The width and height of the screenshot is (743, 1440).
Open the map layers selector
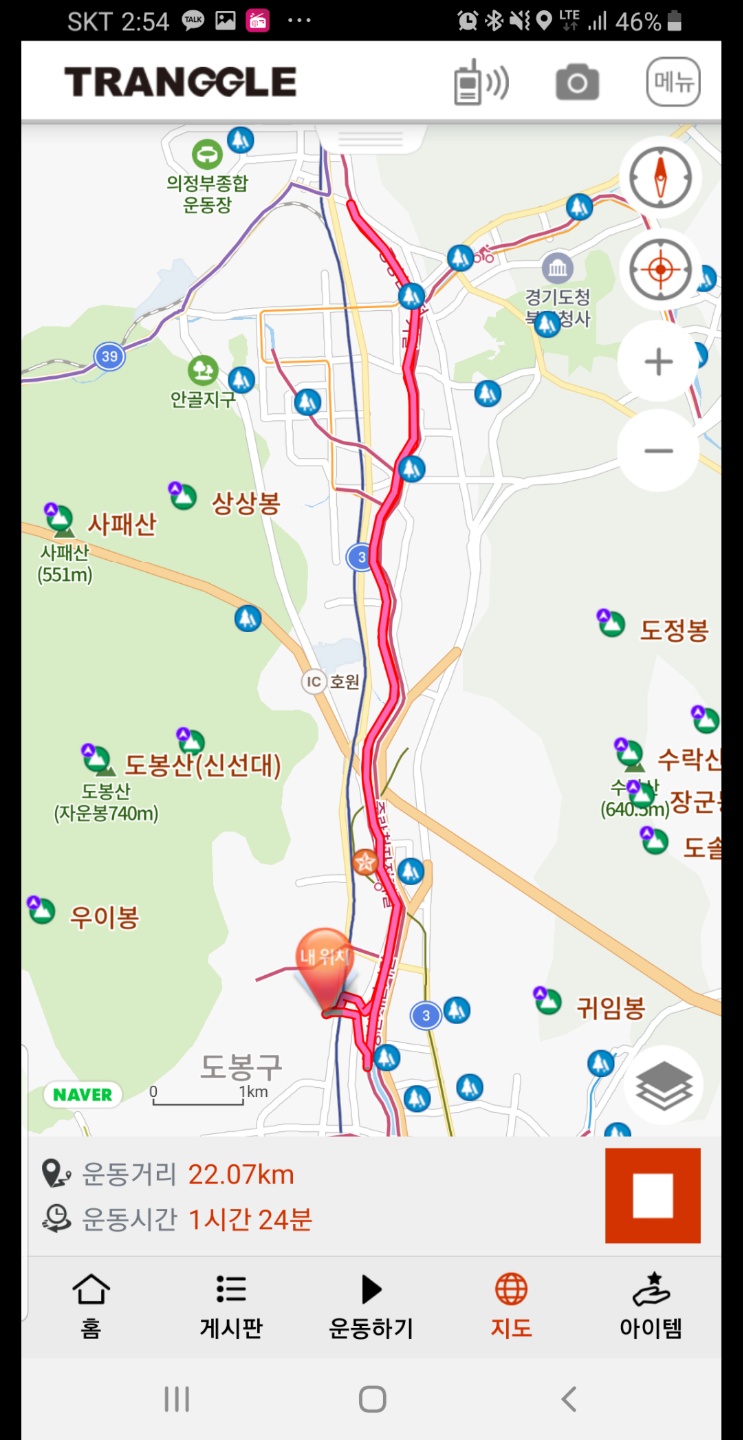(x=664, y=1085)
